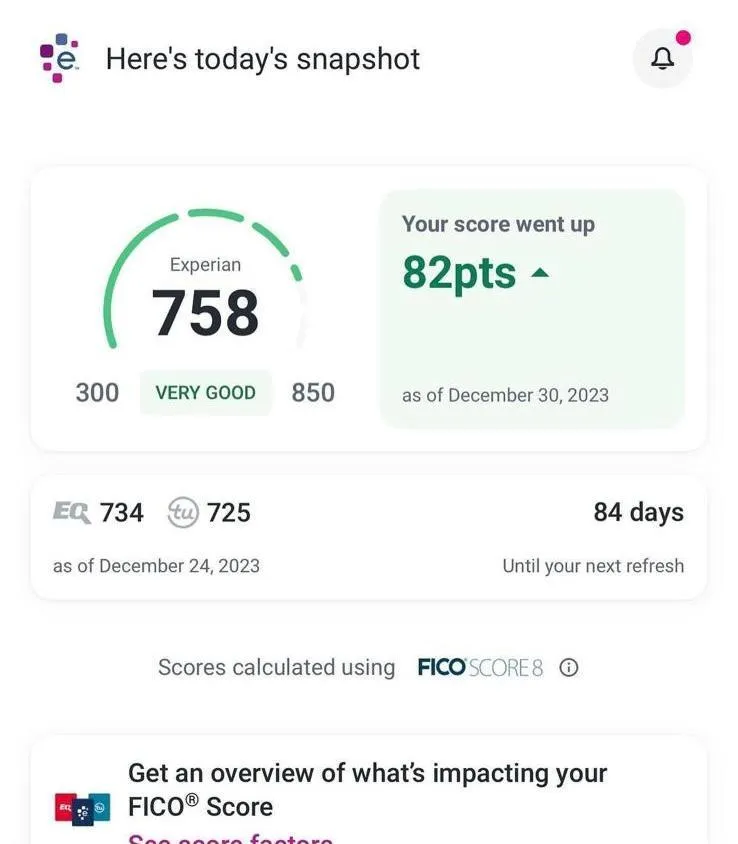Open the FICO Score factors overview card
The width and height of the screenshot is (738, 844).
[x=368, y=795]
